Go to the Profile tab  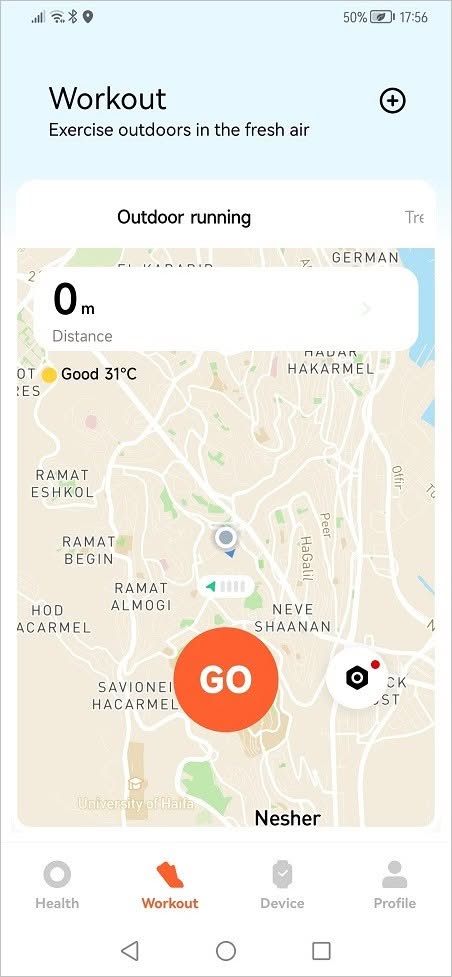395,885
